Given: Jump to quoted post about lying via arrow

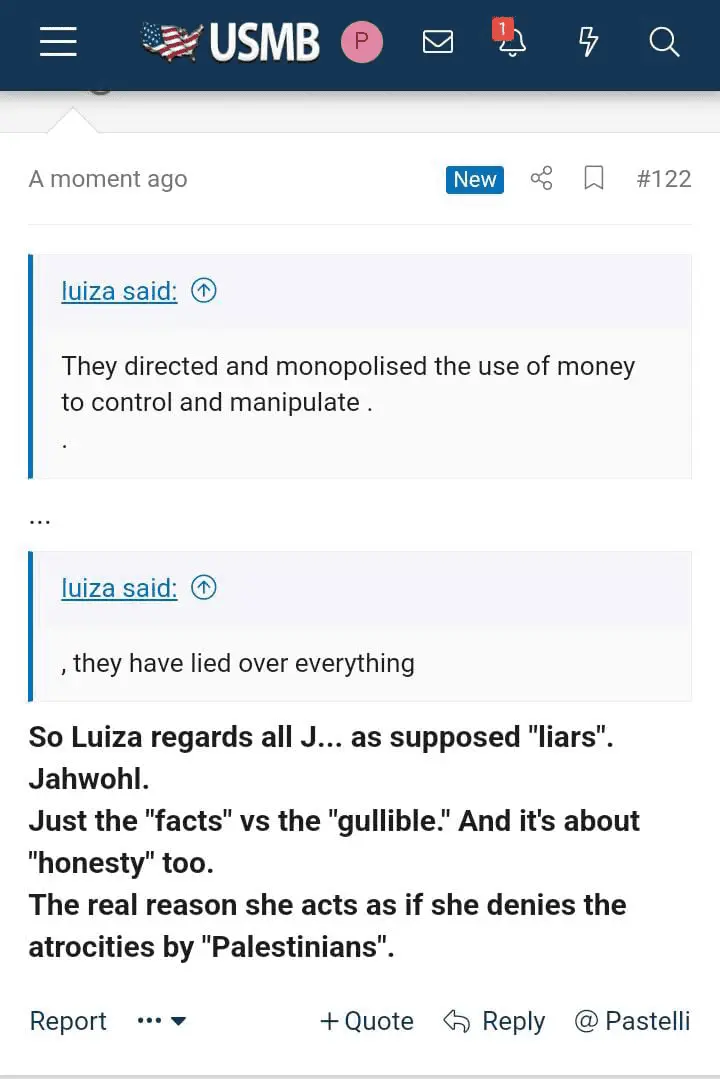Looking at the screenshot, I should point(204,588).
